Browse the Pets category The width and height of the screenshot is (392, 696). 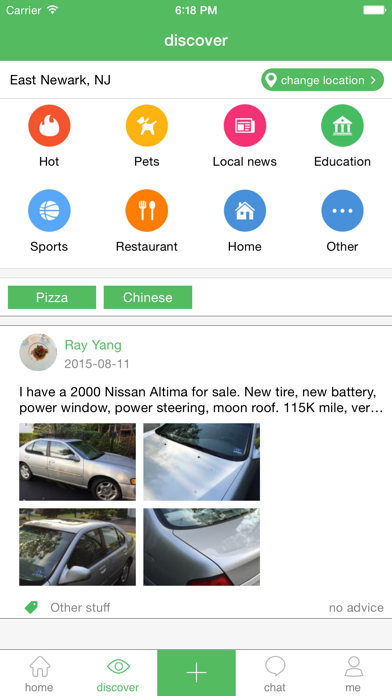[147, 126]
